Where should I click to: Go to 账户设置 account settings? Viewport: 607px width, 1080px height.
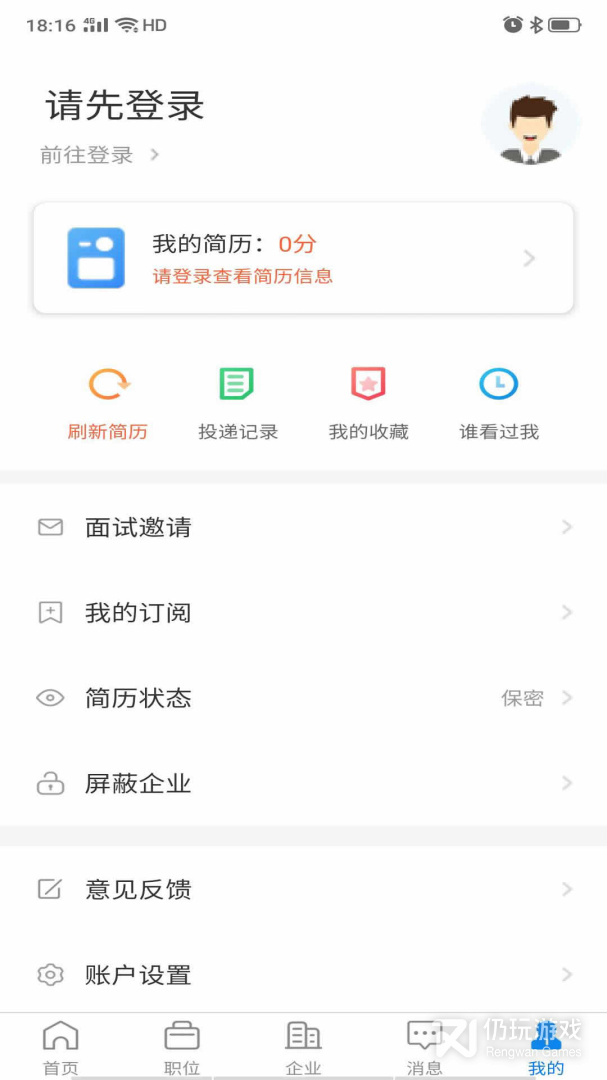(303, 974)
